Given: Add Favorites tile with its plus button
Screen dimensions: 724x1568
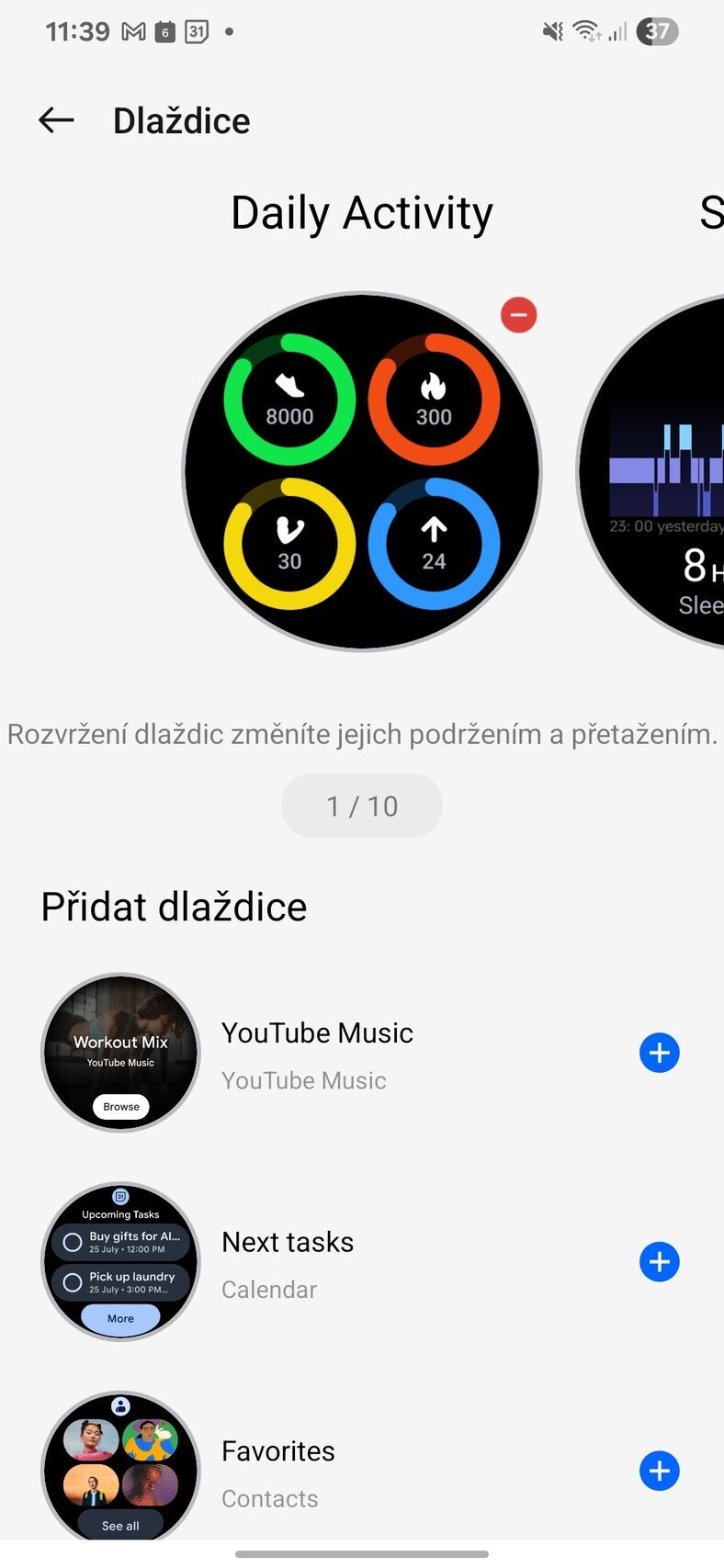Looking at the screenshot, I should click(659, 1470).
